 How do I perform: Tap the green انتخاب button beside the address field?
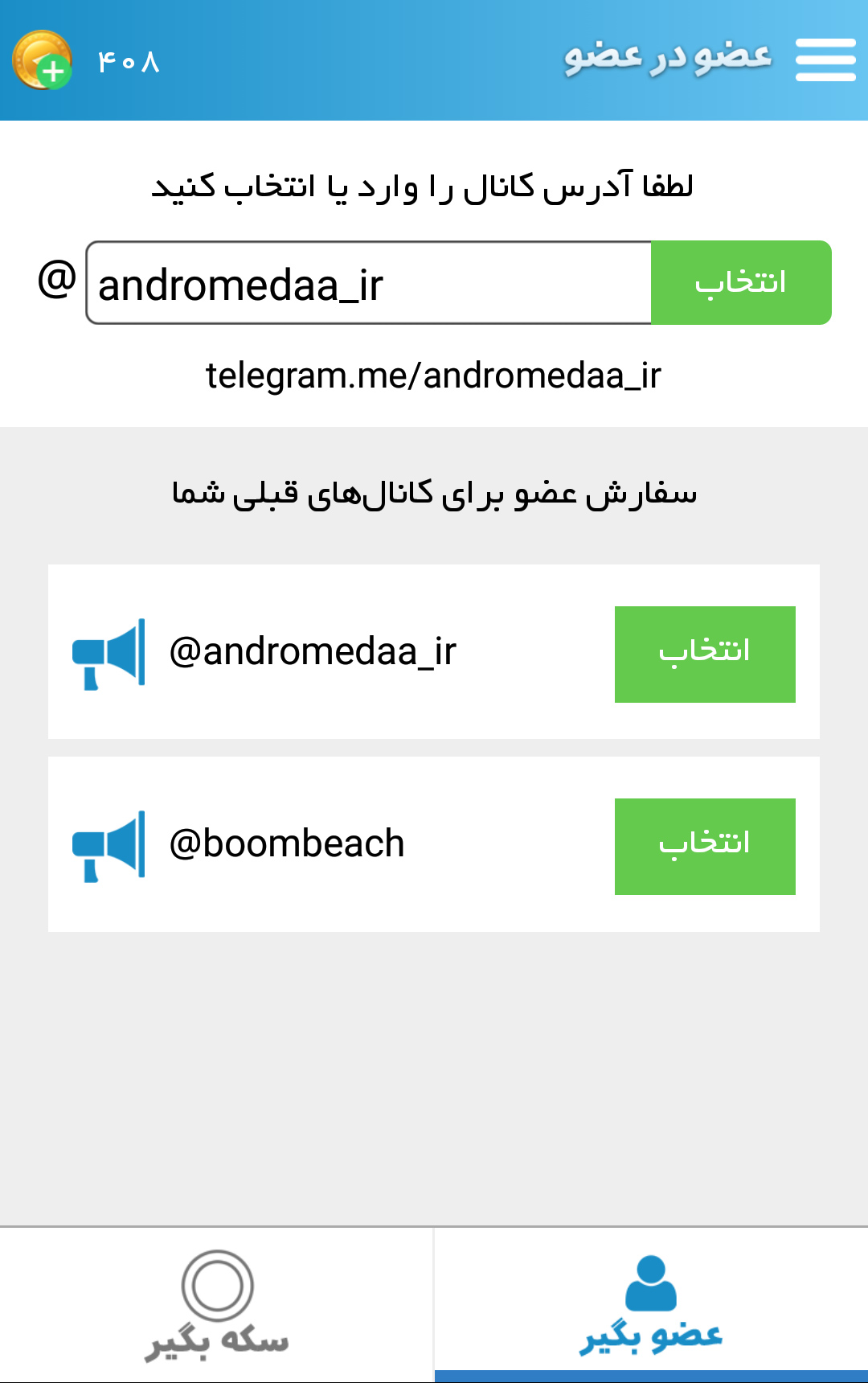click(740, 283)
